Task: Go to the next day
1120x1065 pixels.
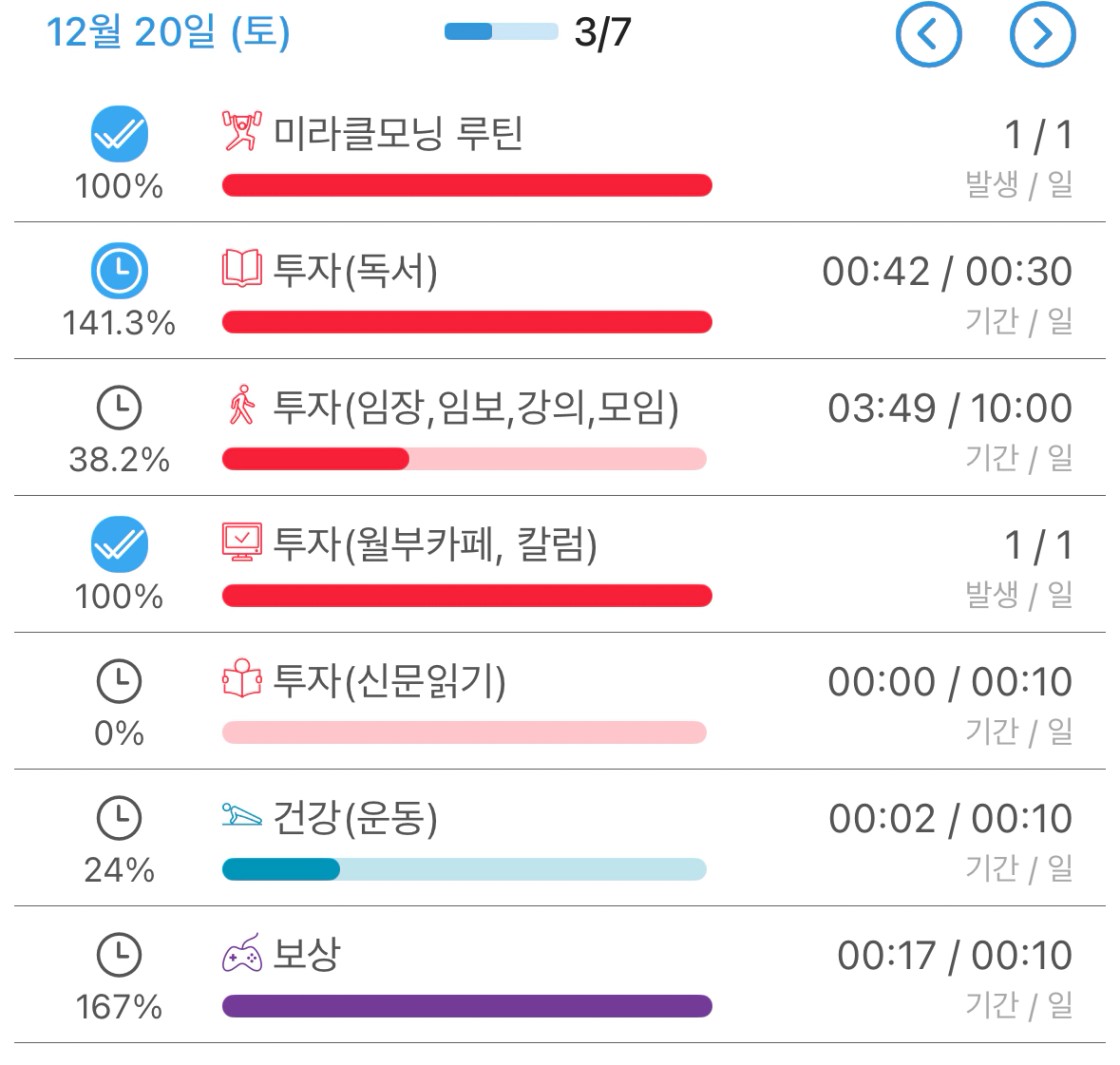Action: [1042, 36]
